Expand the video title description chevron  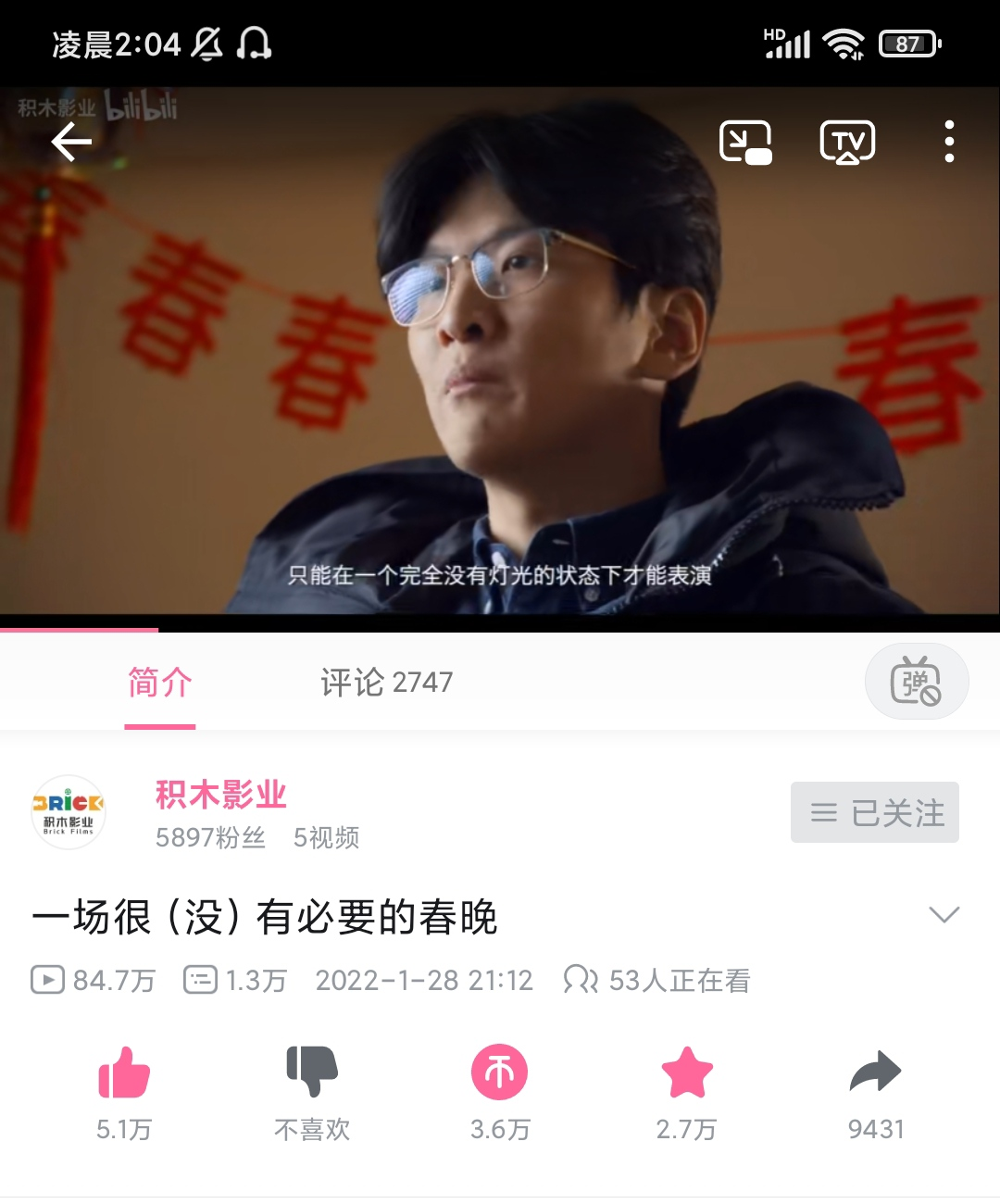coord(944,915)
